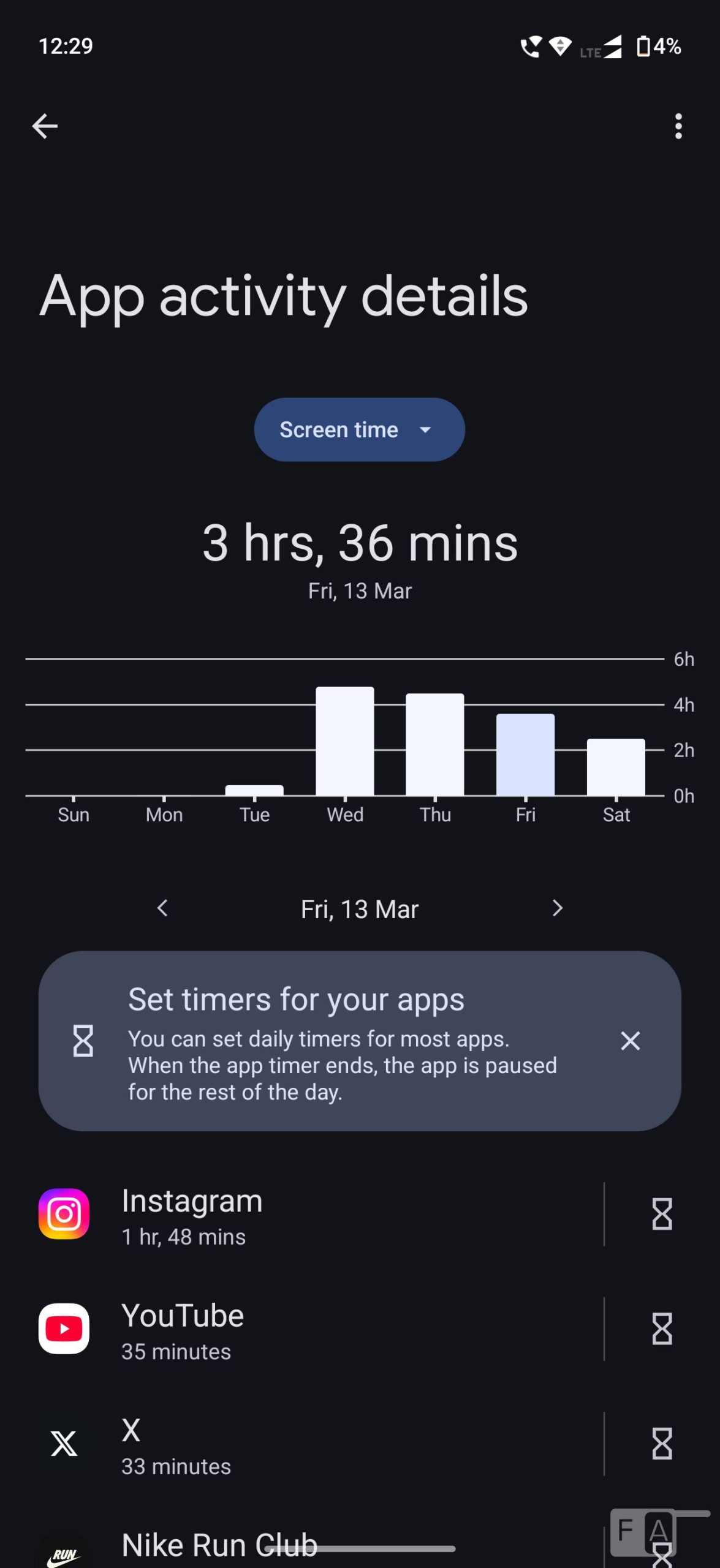Select the Thu bar in the chart
Screen dimensions: 720x1568
[435, 744]
